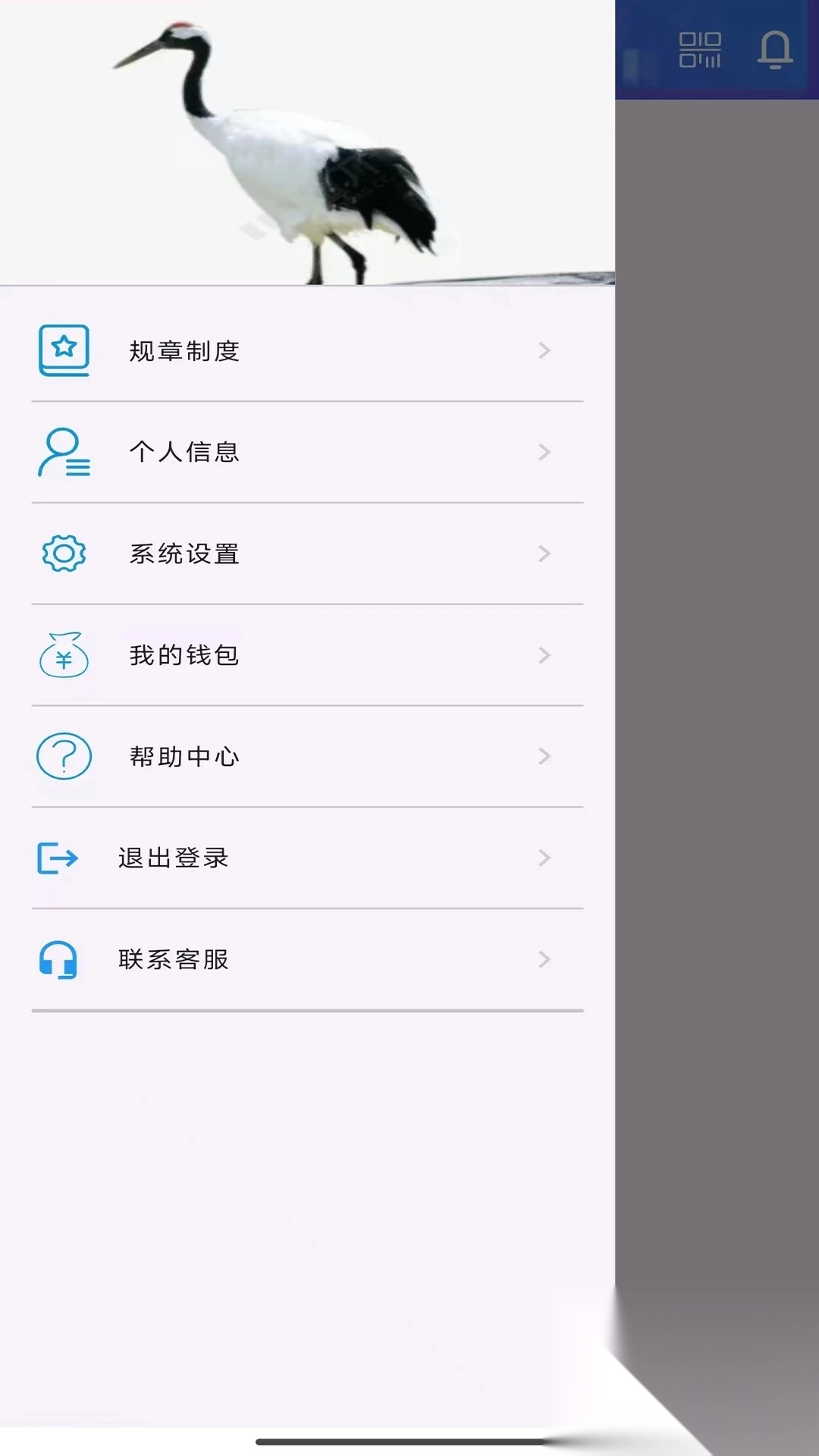819x1456 pixels.
Task: Expand the 我的钱包 entry chevron
Action: pyautogui.click(x=544, y=655)
